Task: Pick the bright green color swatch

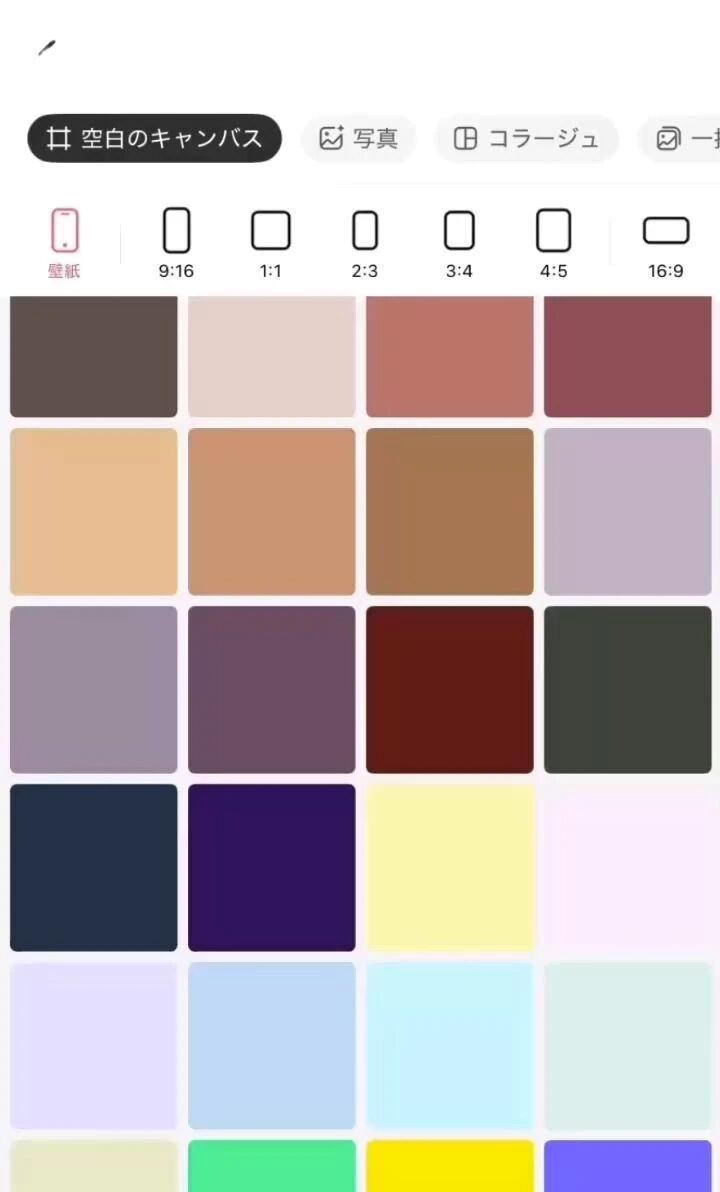Action: tap(271, 1166)
